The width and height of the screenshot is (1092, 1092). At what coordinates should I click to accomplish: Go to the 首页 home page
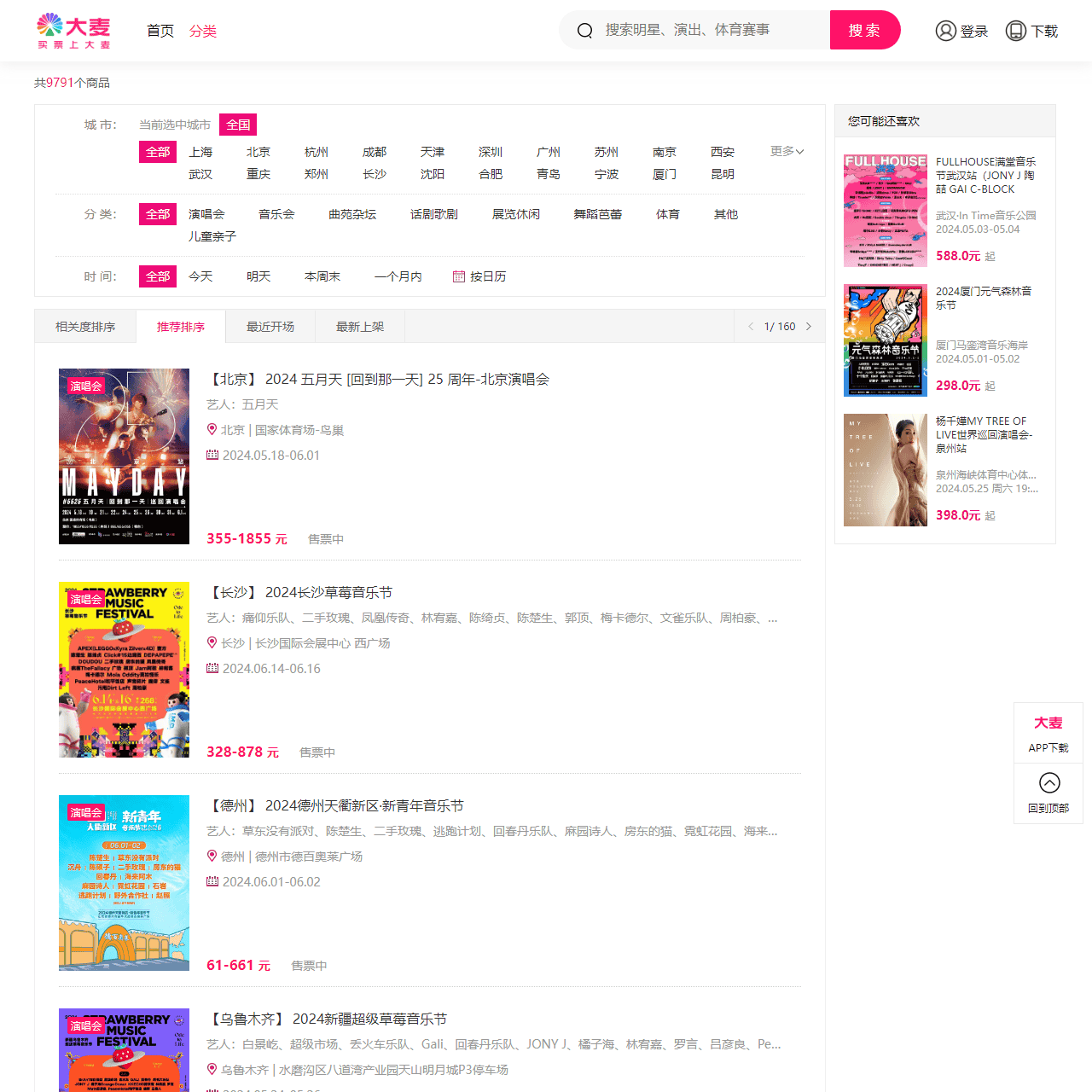coord(160,31)
